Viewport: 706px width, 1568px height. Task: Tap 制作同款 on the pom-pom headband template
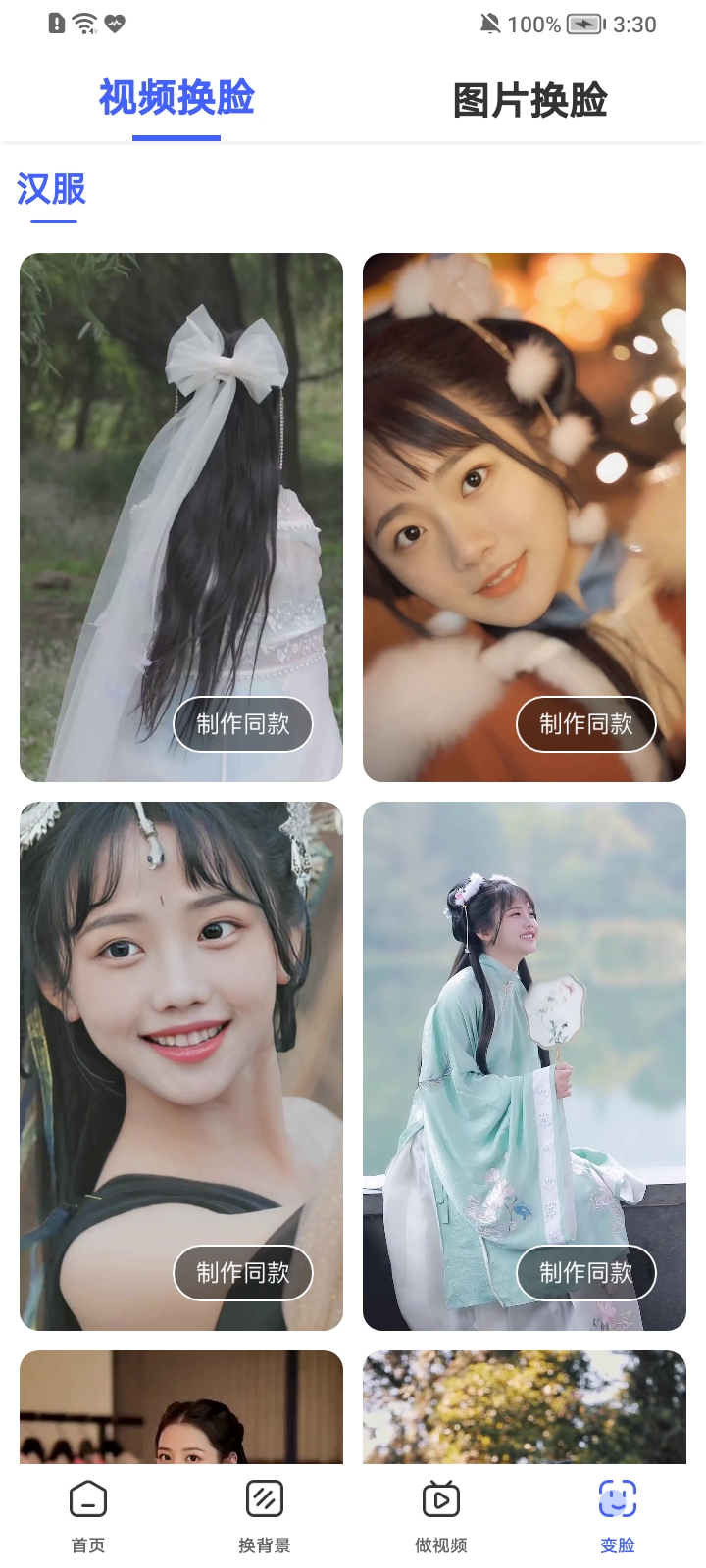pyautogui.click(x=585, y=724)
